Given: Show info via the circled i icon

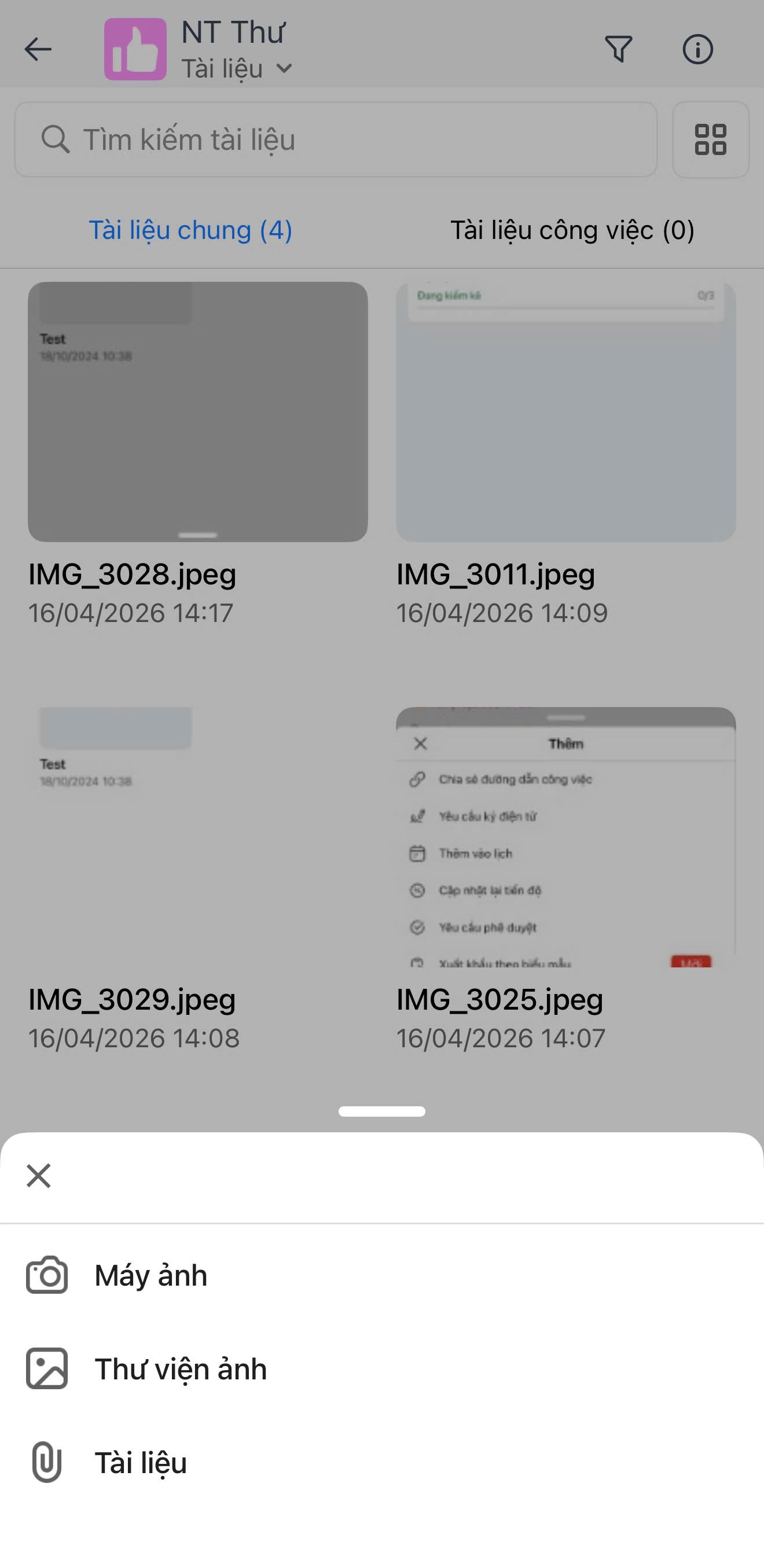Looking at the screenshot, I should 697,49.
